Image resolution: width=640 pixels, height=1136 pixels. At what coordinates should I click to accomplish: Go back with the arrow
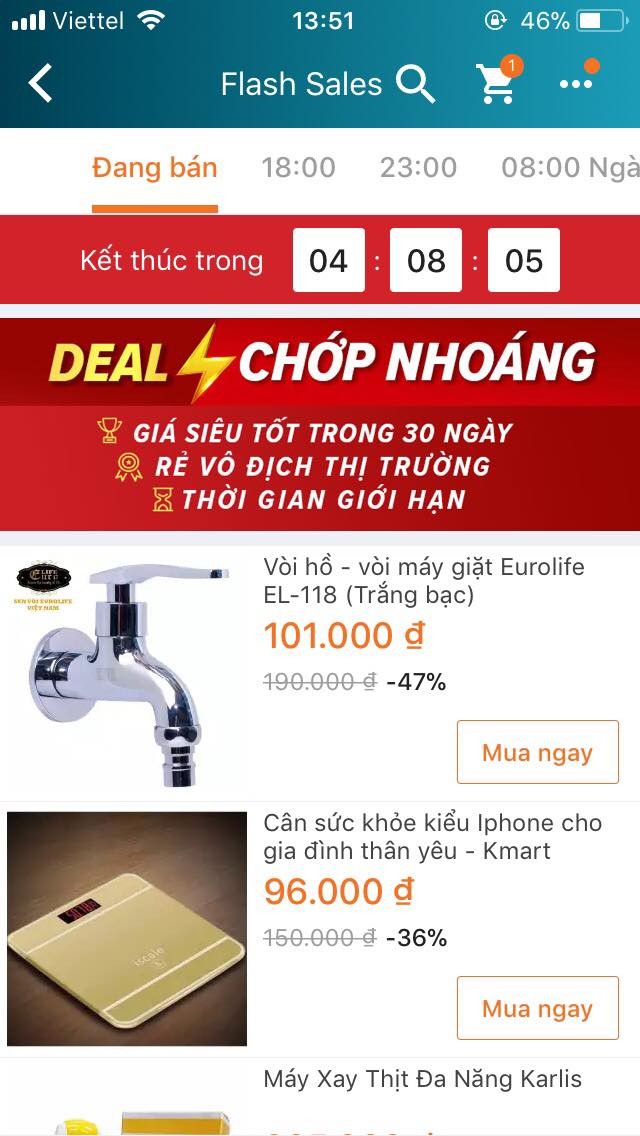point(41,84)
